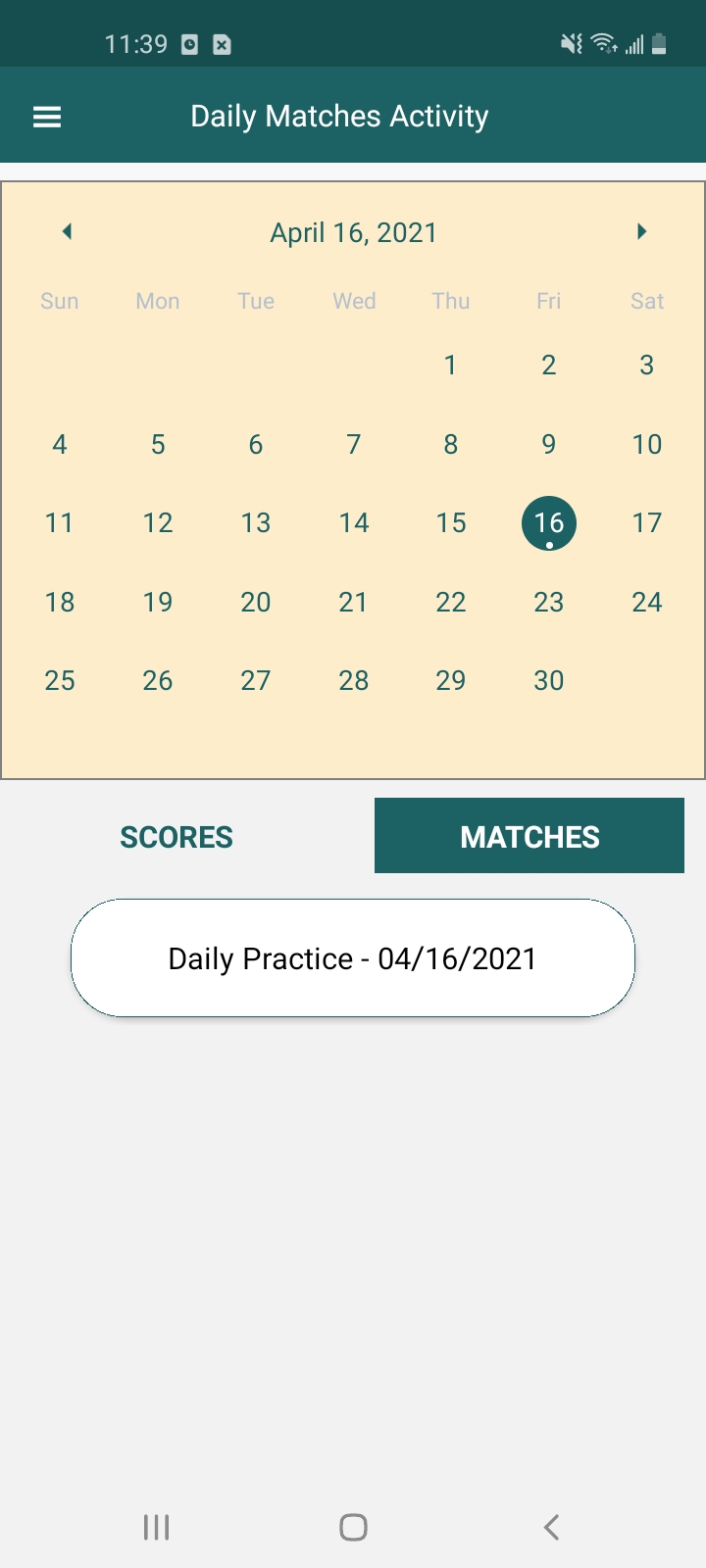Viewport: 706px width, 1568px height.
Task: Return to the home screen
Action: [353, 1527]
